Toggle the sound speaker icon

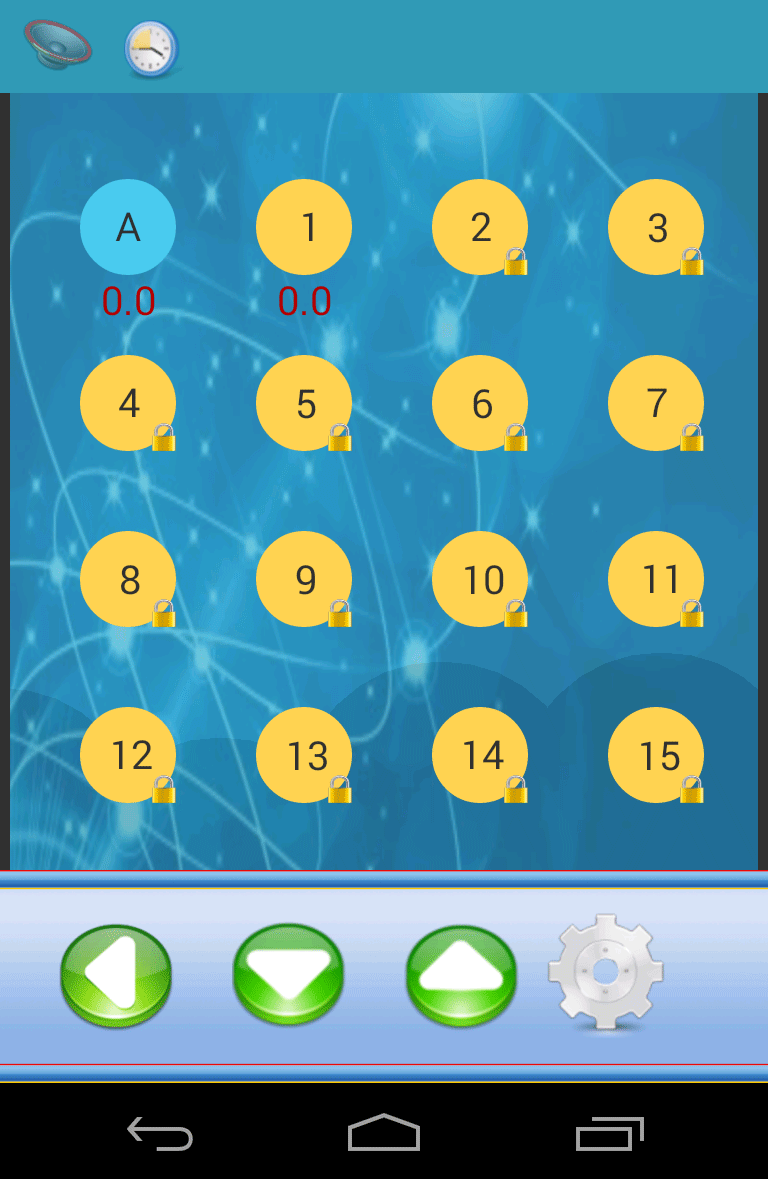pyautogui.click(x=58, y=45)
